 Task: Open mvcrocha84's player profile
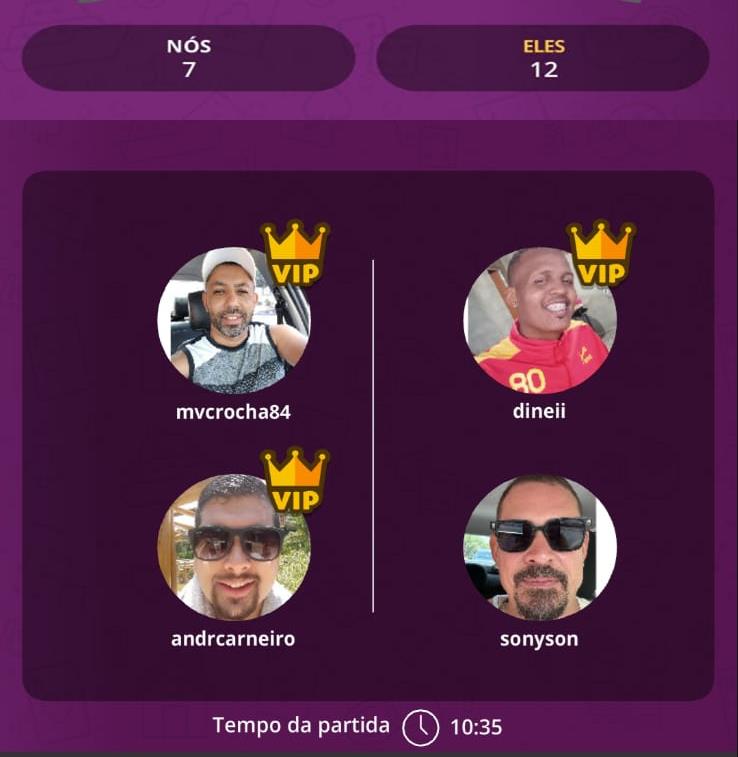(234, 320)
